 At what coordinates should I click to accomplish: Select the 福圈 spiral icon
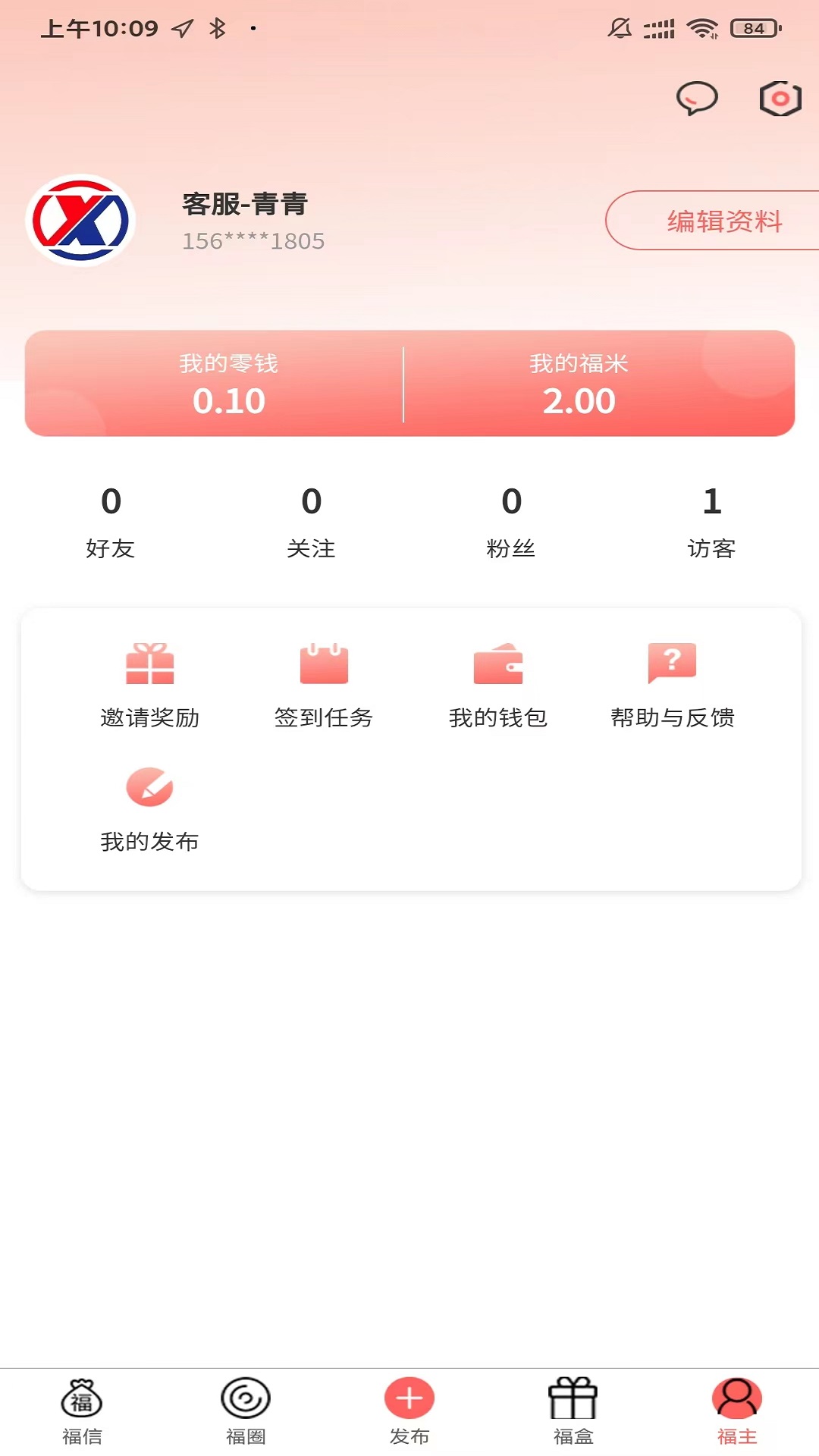pos(245,1398)
